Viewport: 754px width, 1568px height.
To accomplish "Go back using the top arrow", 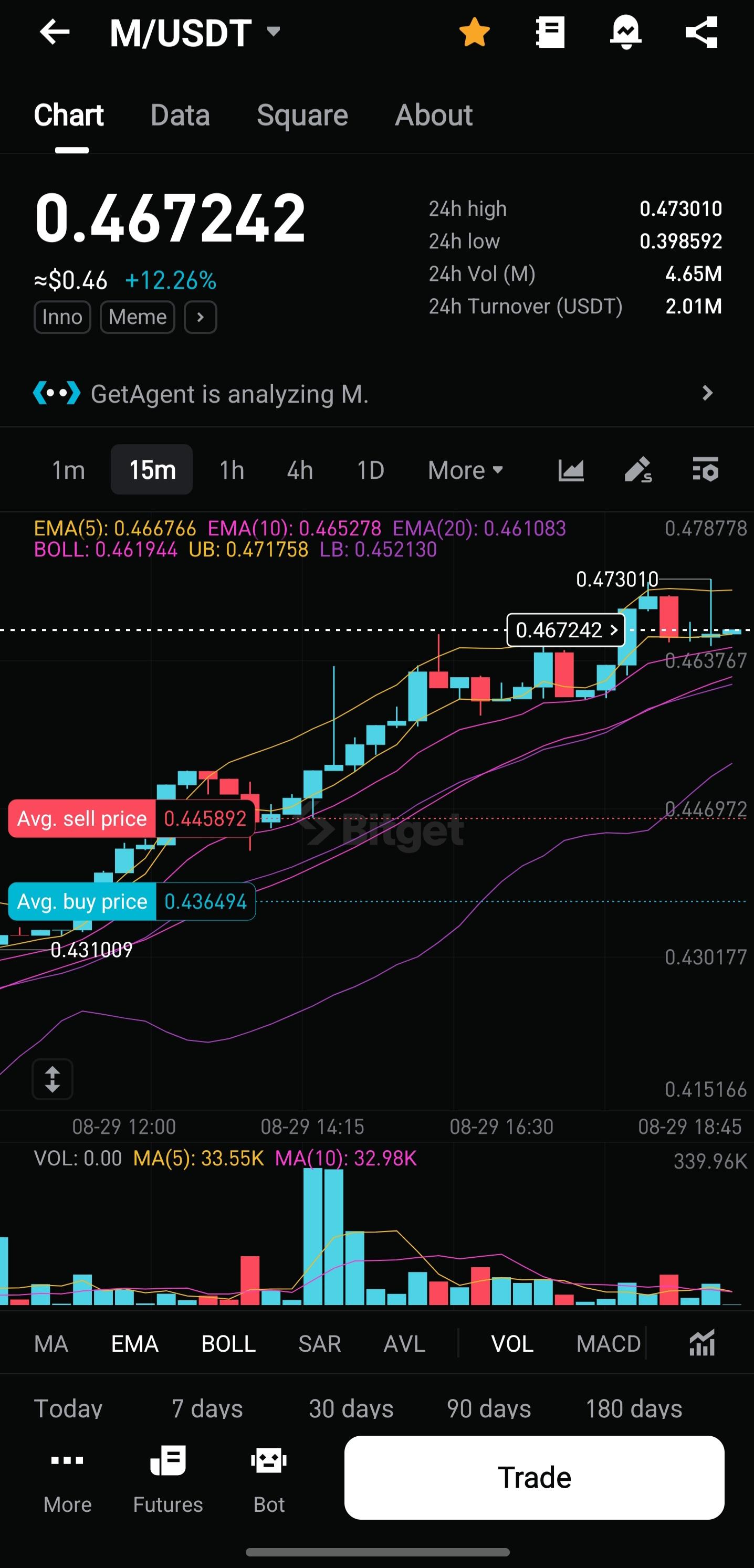I will (x=55, y=32).
